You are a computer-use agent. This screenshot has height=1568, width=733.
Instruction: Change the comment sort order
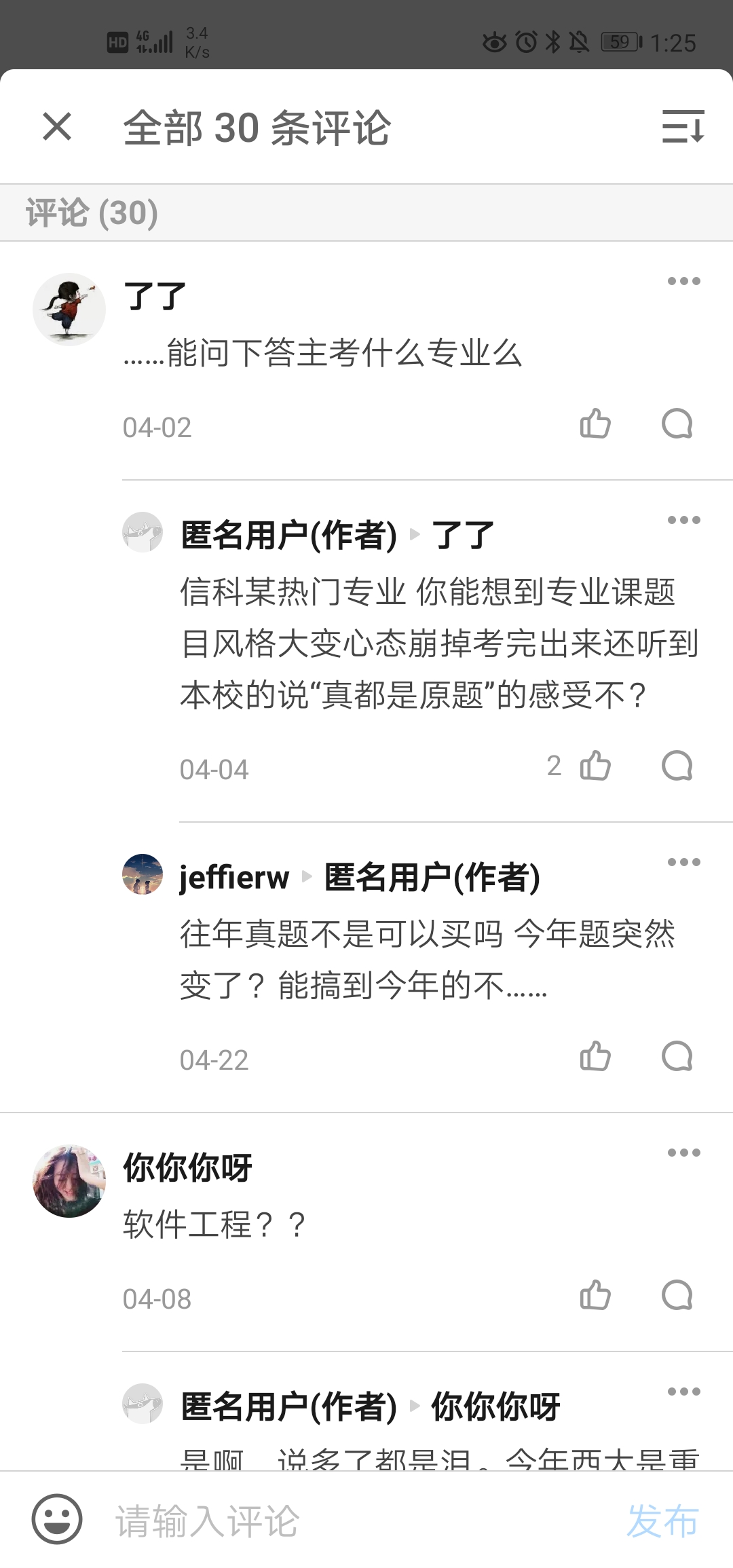683,127
